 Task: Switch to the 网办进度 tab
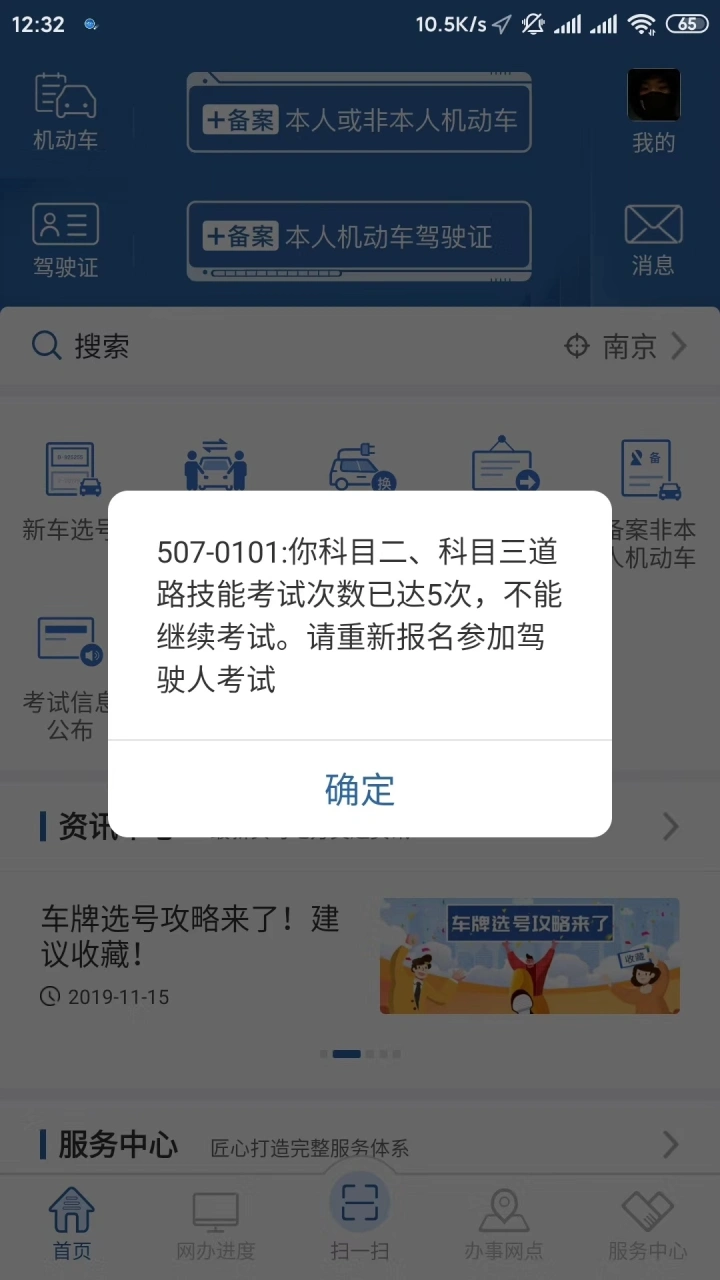point(216,1226)
